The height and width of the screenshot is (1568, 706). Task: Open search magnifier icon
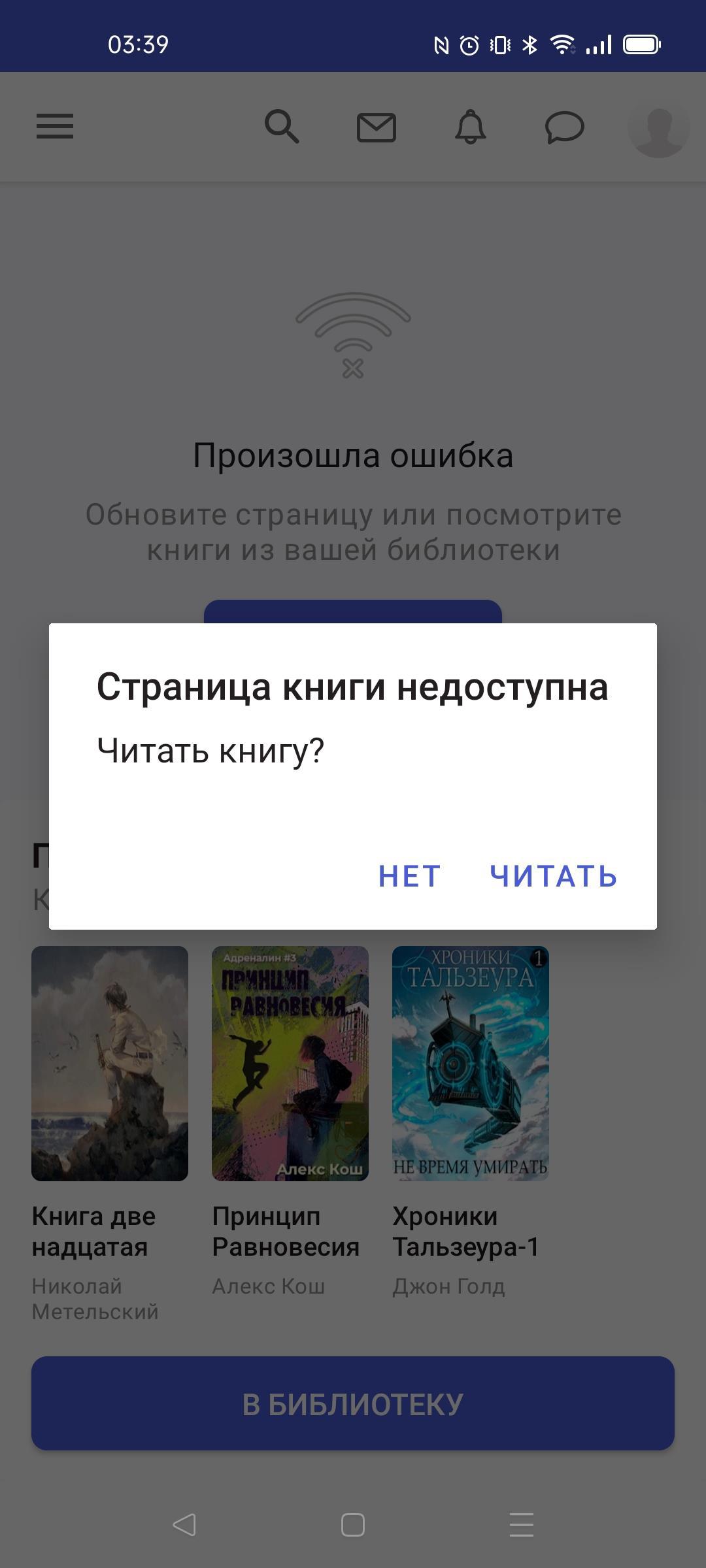click(282, 126)
